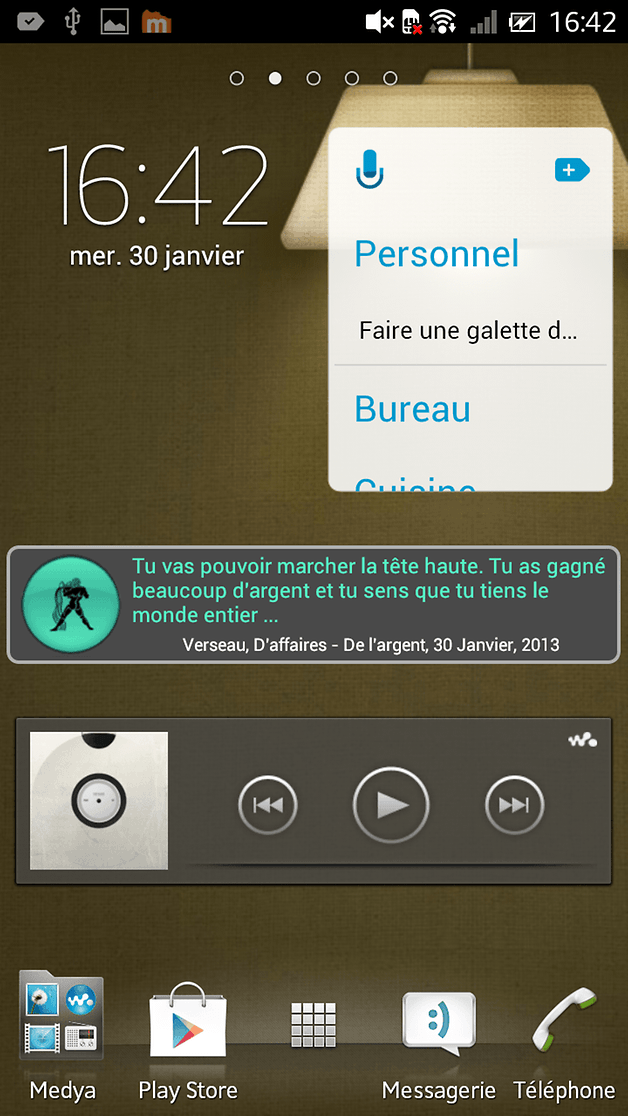Viewport: 628px width, 1116px height.
Task: Skip to previous track
Action: pos(268,804)
